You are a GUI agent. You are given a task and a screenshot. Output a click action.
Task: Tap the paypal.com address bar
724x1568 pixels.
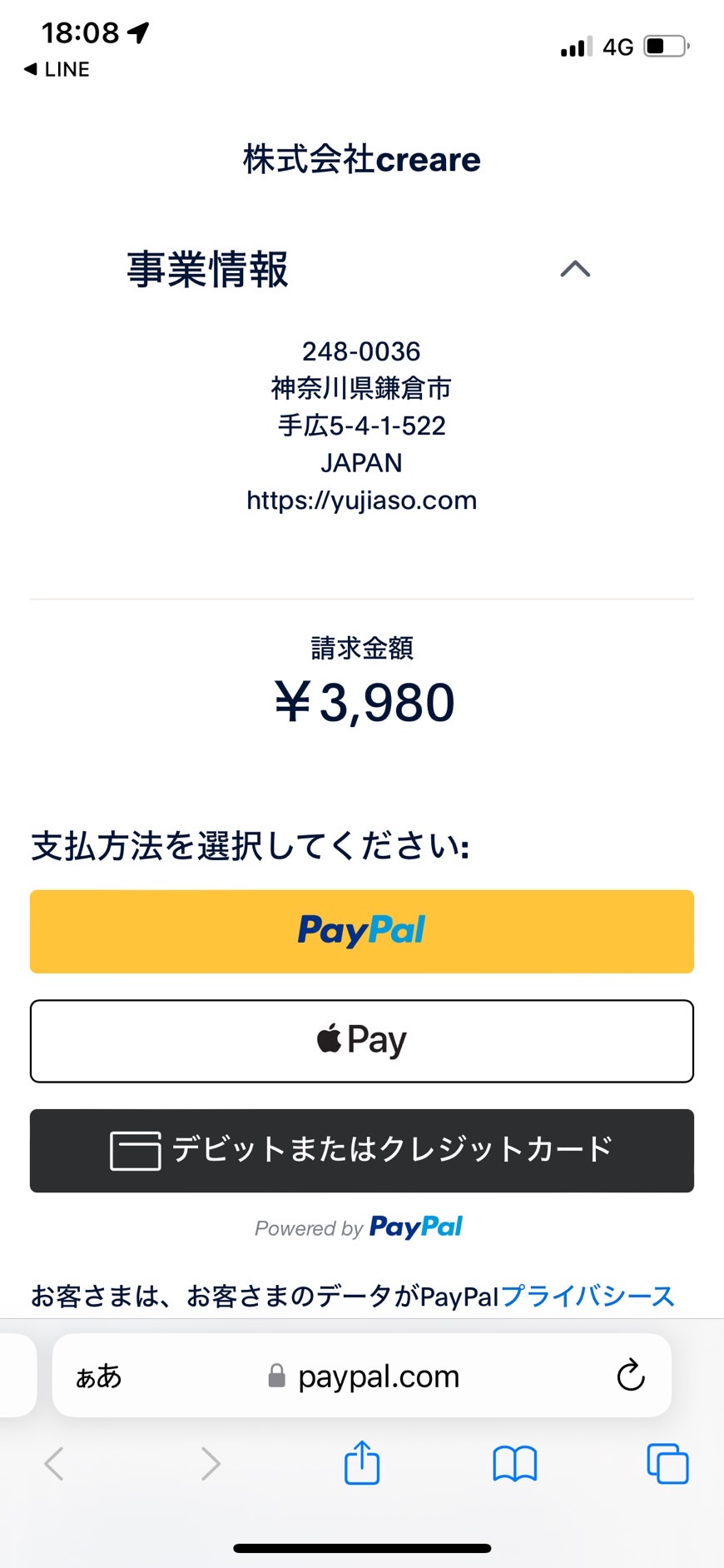tap(362, 1376)
